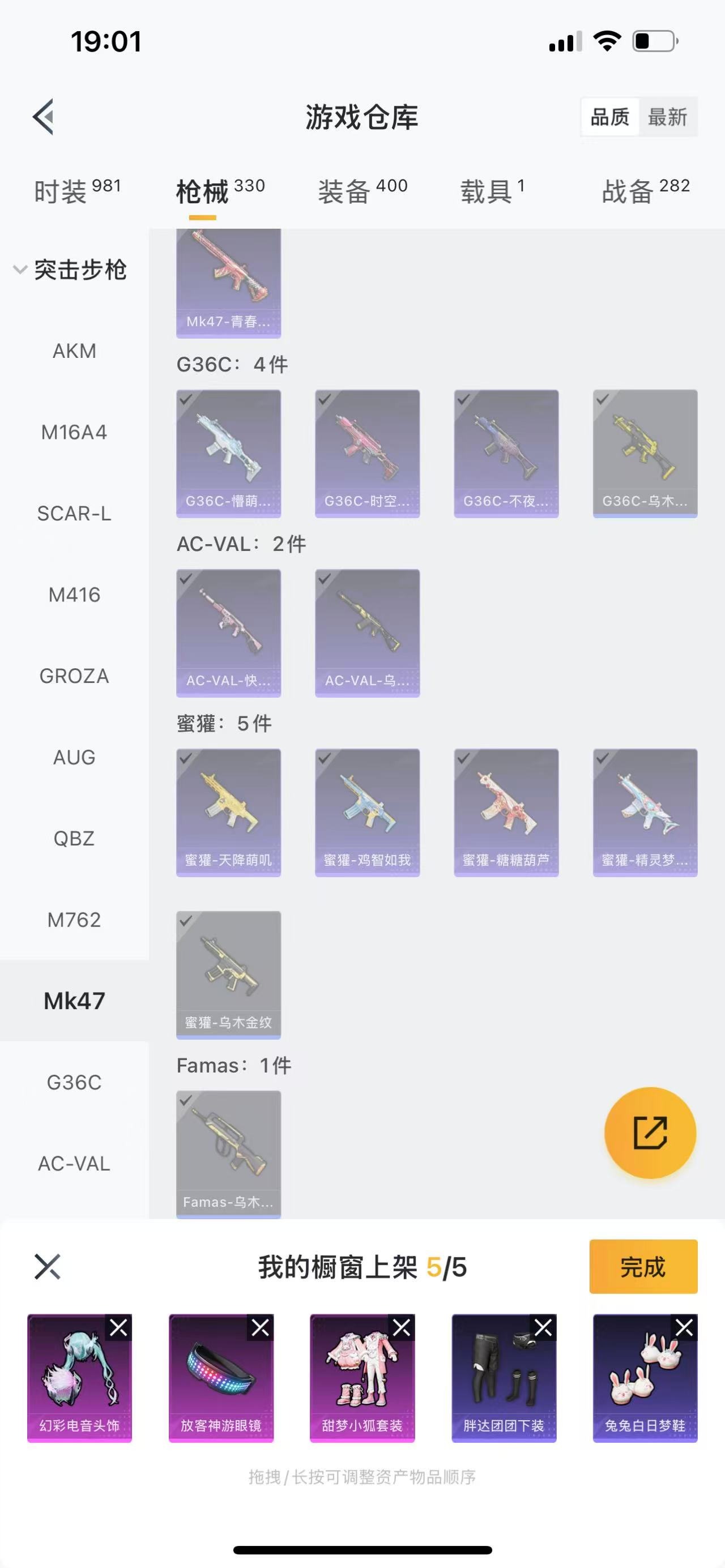This screenshot has width=725, height=1568.
Task: Tap 完成 to finish showcase
Action: [643, 1267]
